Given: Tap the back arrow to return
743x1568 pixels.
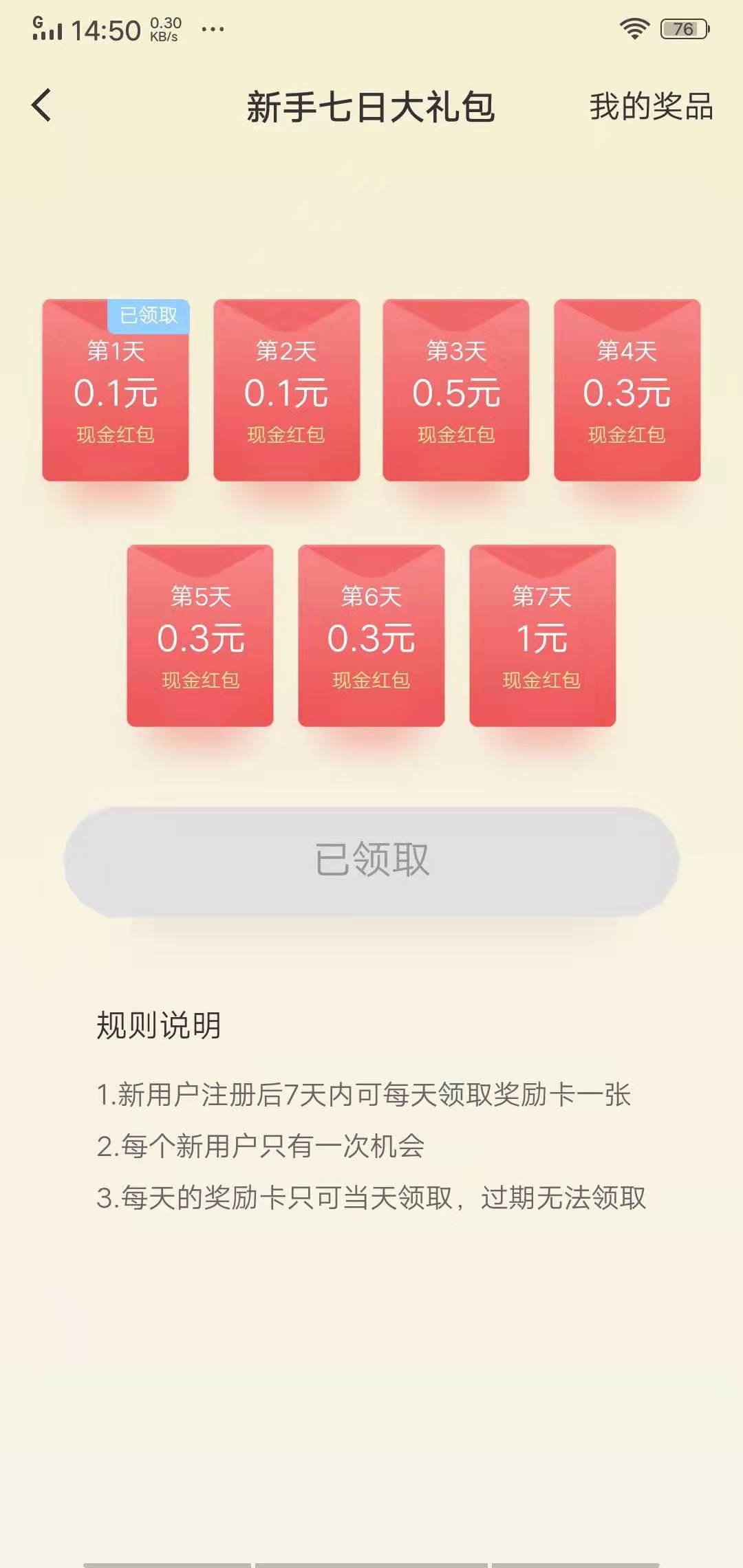Looking at the screenshot, I should tap(41, 105).
